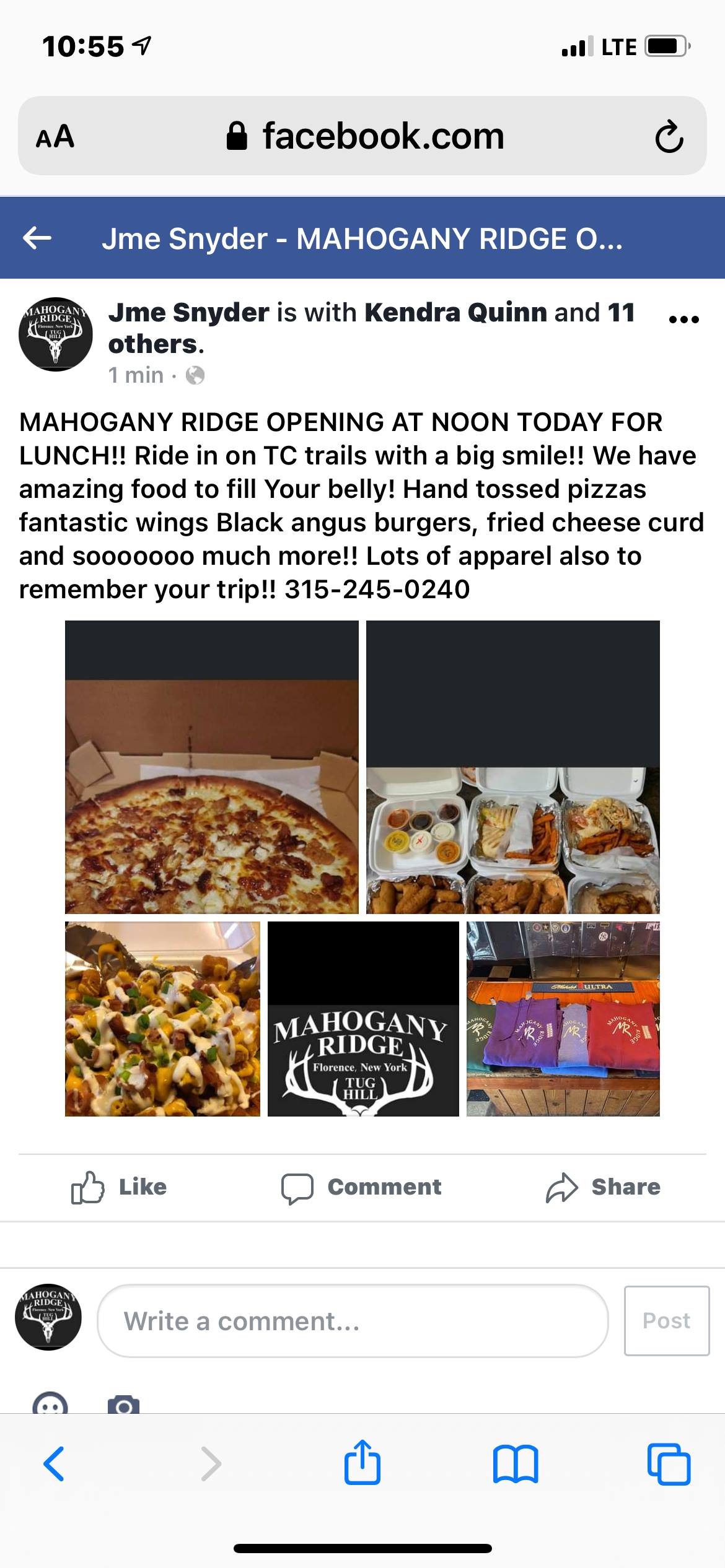Viewport: 725px width, 1568px height.
Task: Go back using the header arrow
Action: (37, 238)
